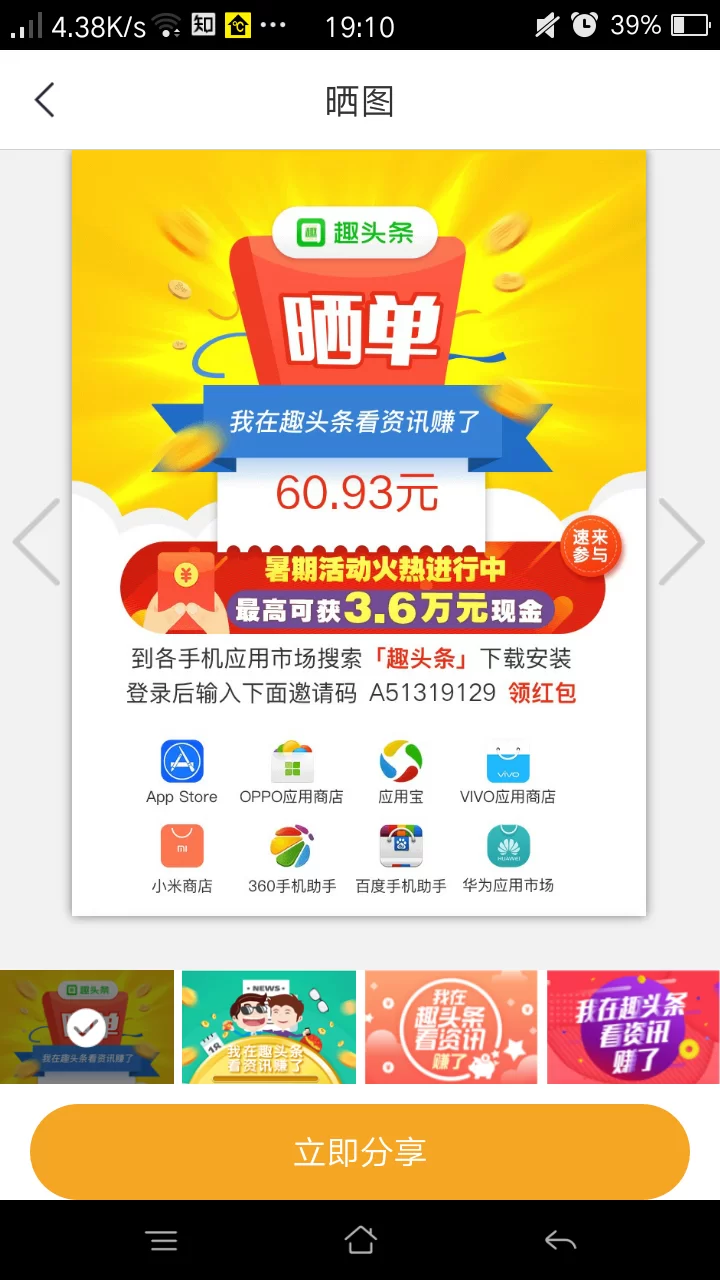Screen dimensions: 720x1280
Task: Open the App Store icon
Action: [x=181, y=763]
